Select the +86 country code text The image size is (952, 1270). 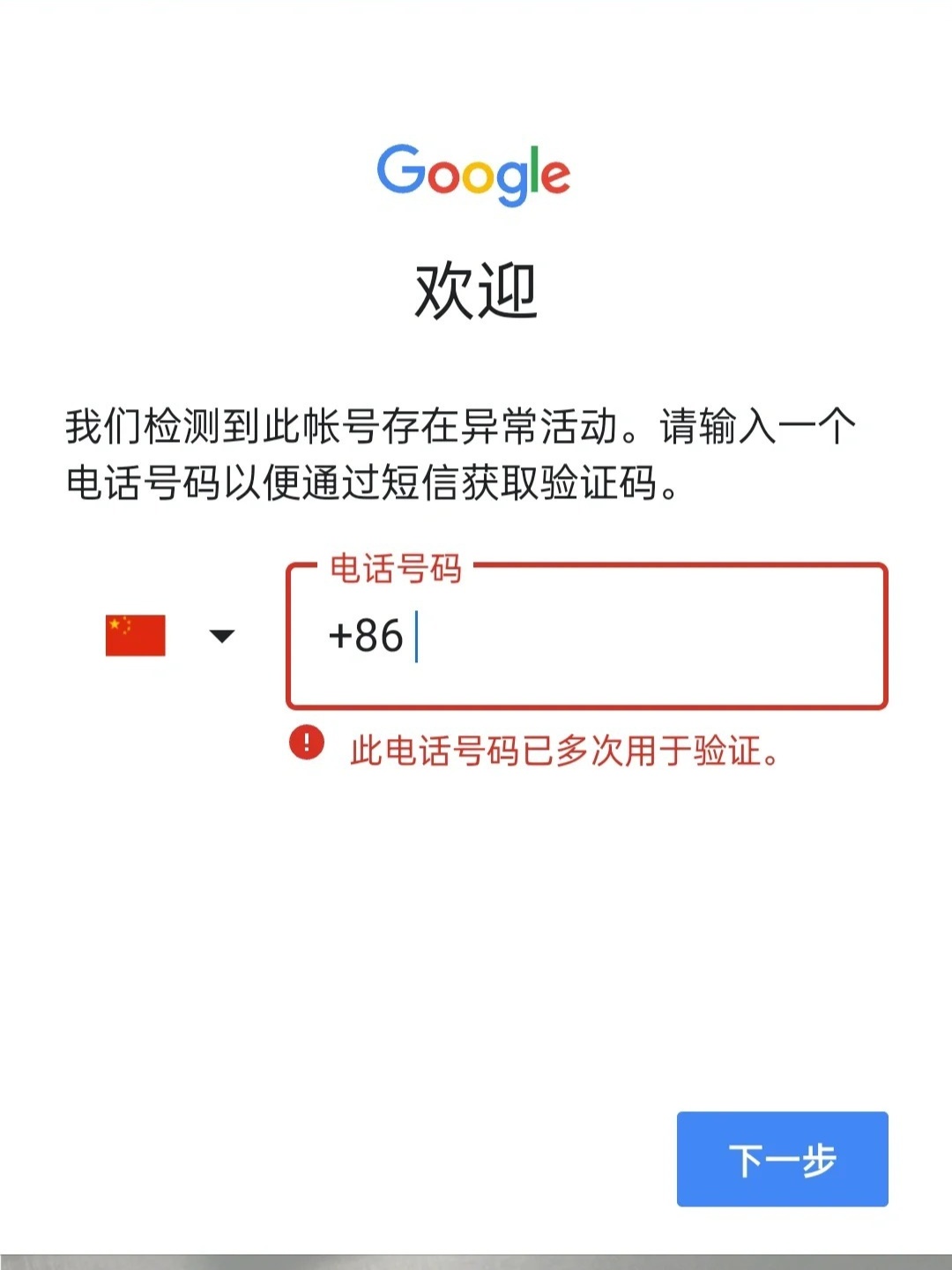click(370, 635)
